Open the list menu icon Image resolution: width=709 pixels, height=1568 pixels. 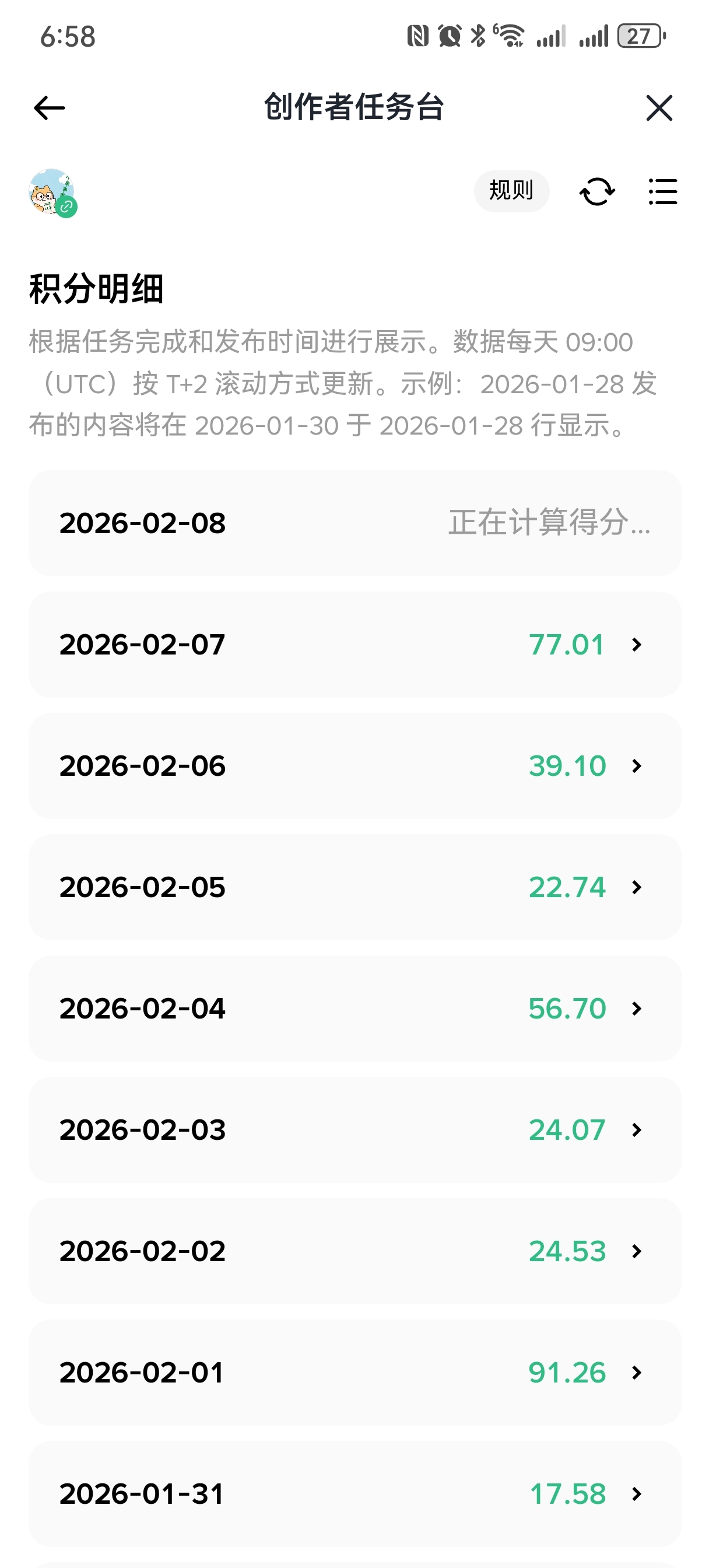pos(663,192)
